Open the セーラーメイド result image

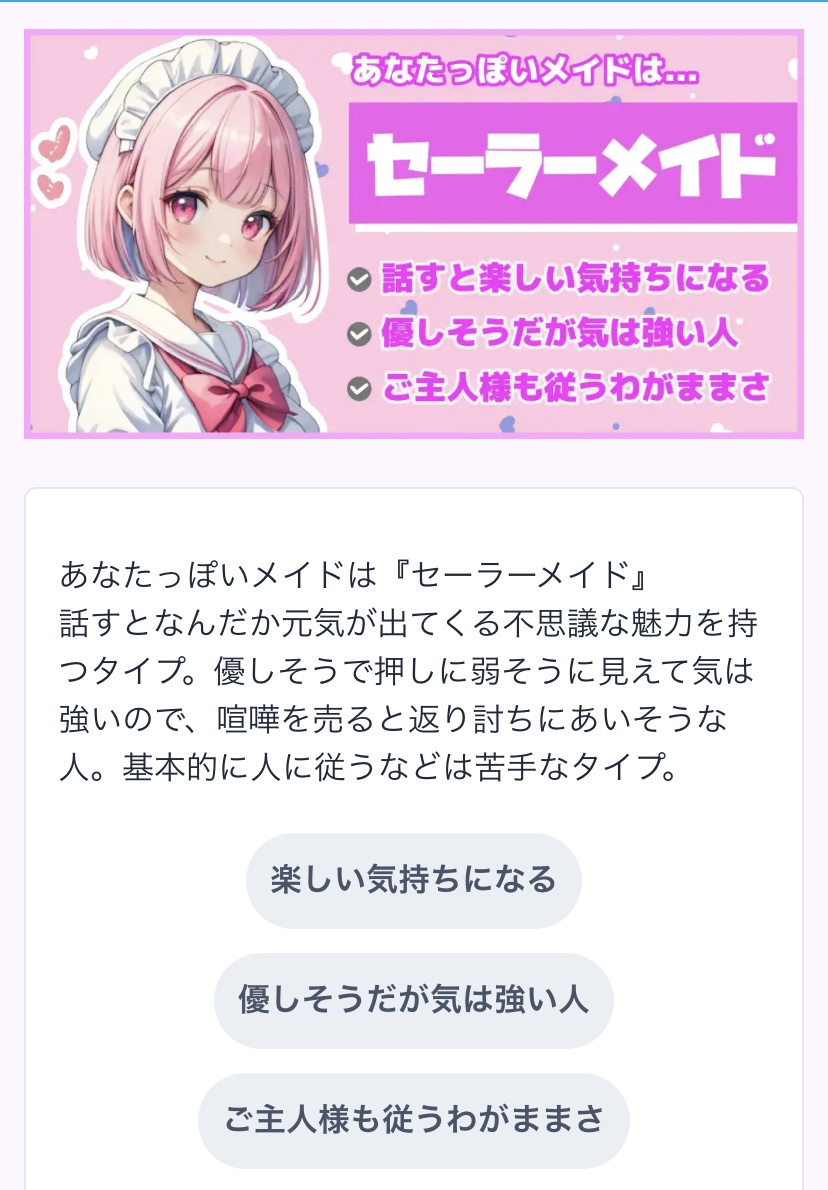pos(413,234)
